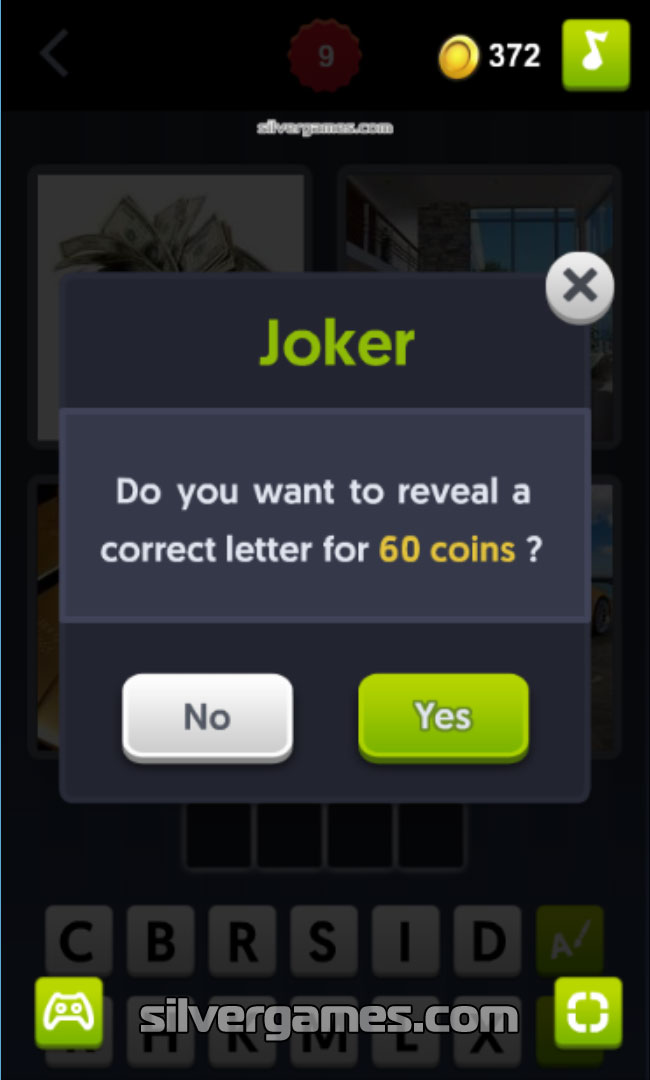This screenshot has width=650, height=1080.
Task: Close the Joker dialog
Action: point(579,287)
